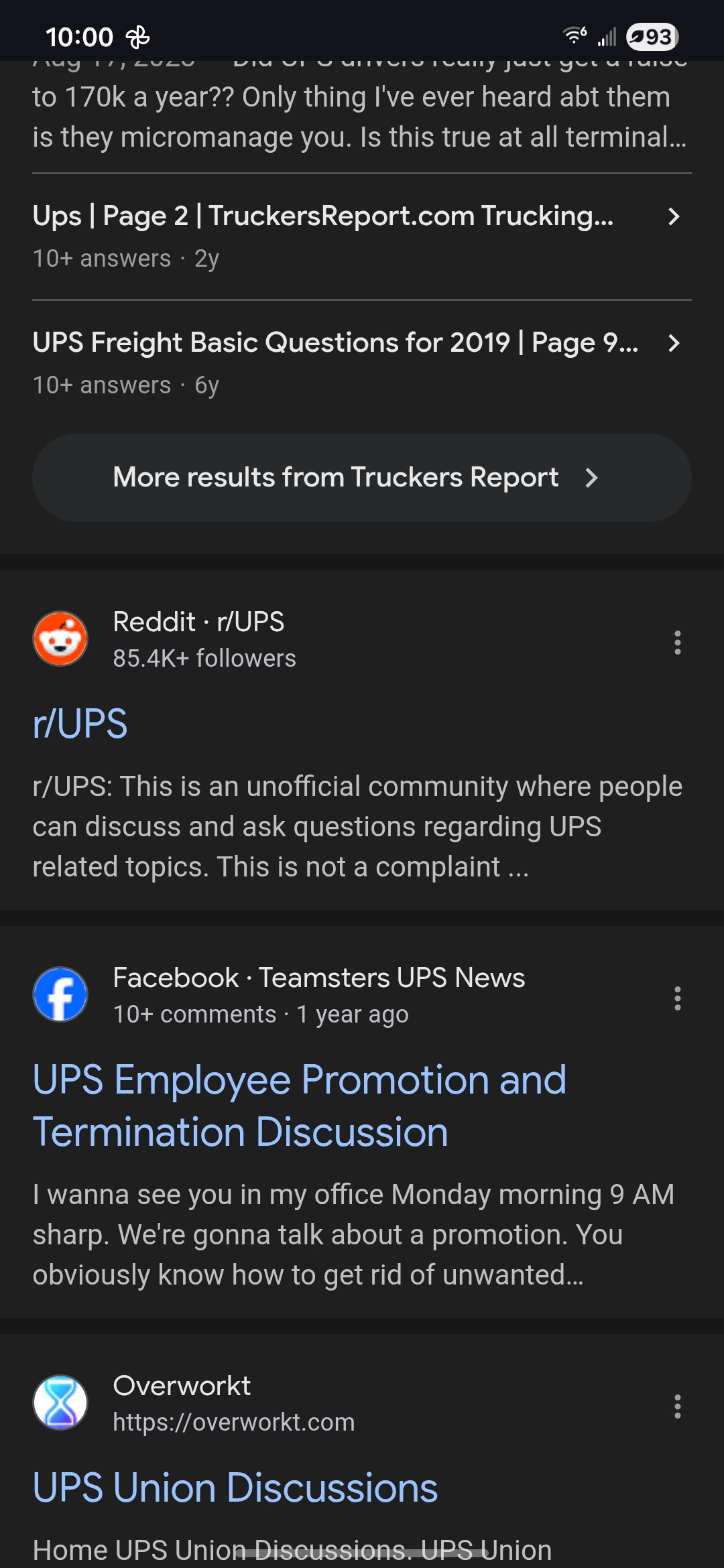This screenshot has height=1568, width=724.
Task: Open overflow menu for Overworkt result
Action: 678,1407
